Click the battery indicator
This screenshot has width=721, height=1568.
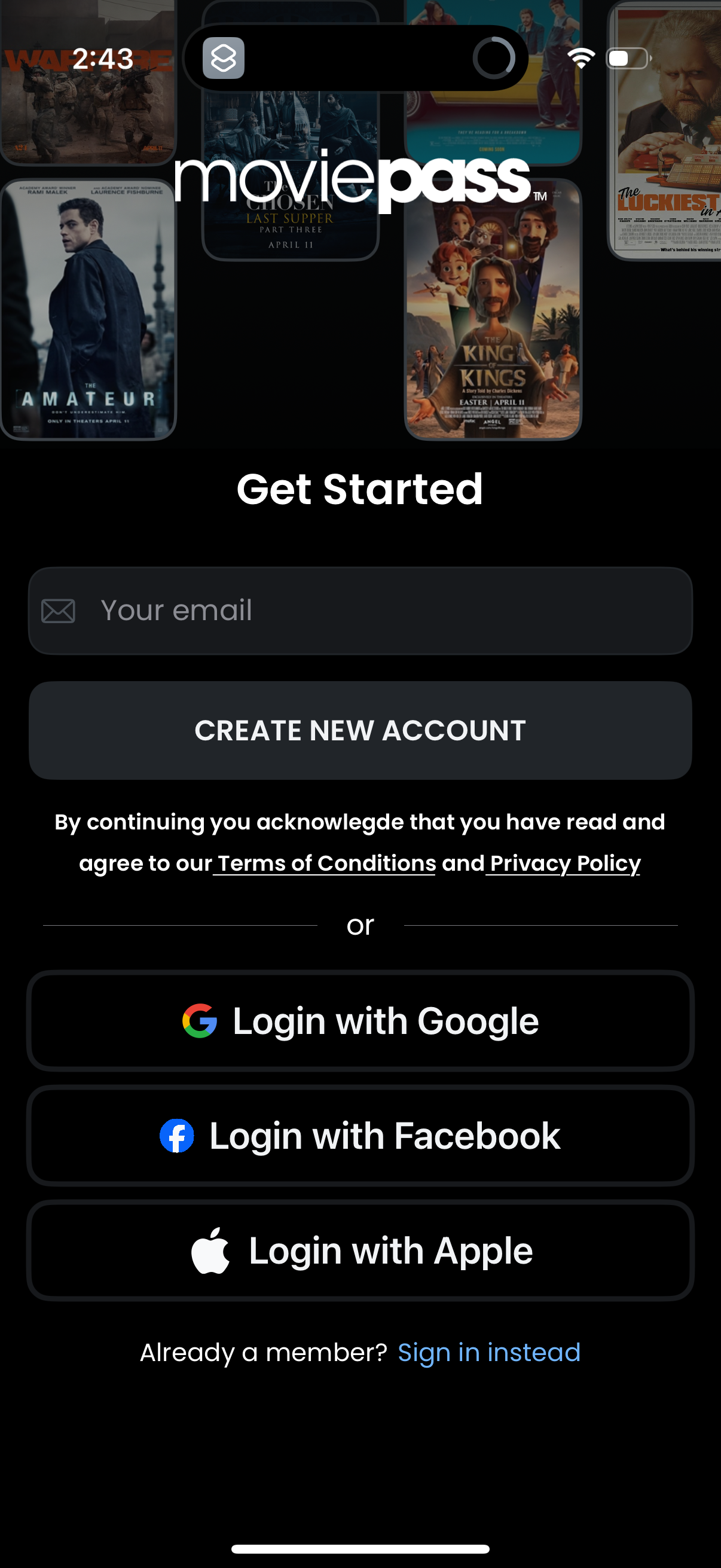627,58
